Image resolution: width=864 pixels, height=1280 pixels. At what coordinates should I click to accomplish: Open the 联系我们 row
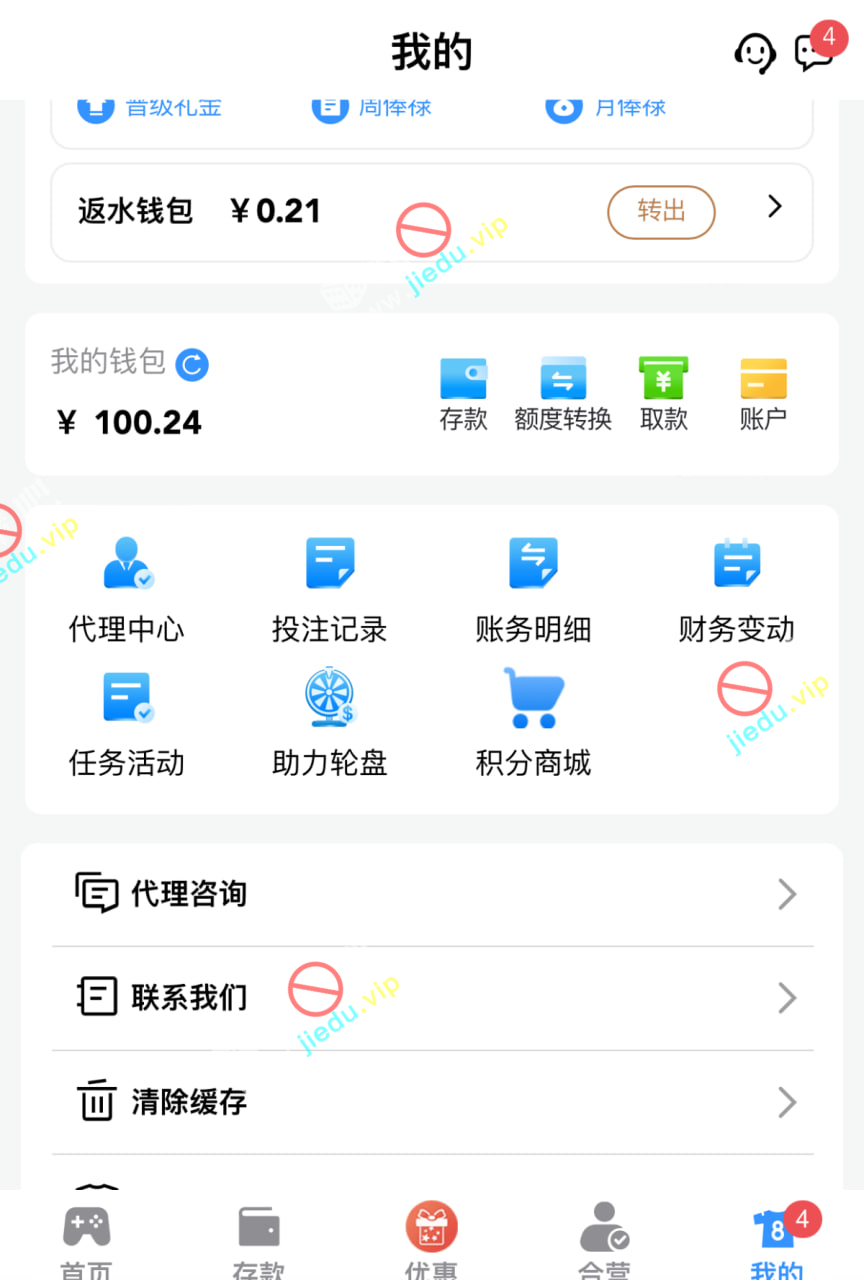(432, 998)
